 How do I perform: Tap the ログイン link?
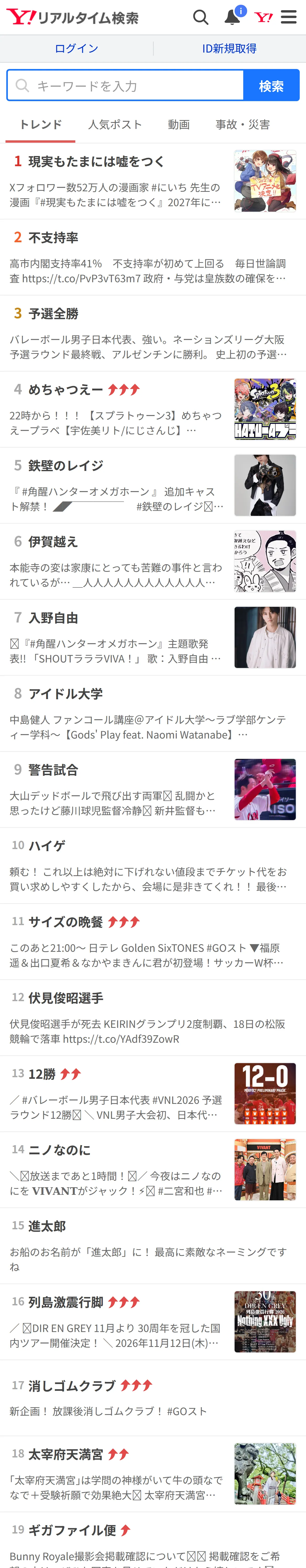pyautogui.click(x=76, y=48)
